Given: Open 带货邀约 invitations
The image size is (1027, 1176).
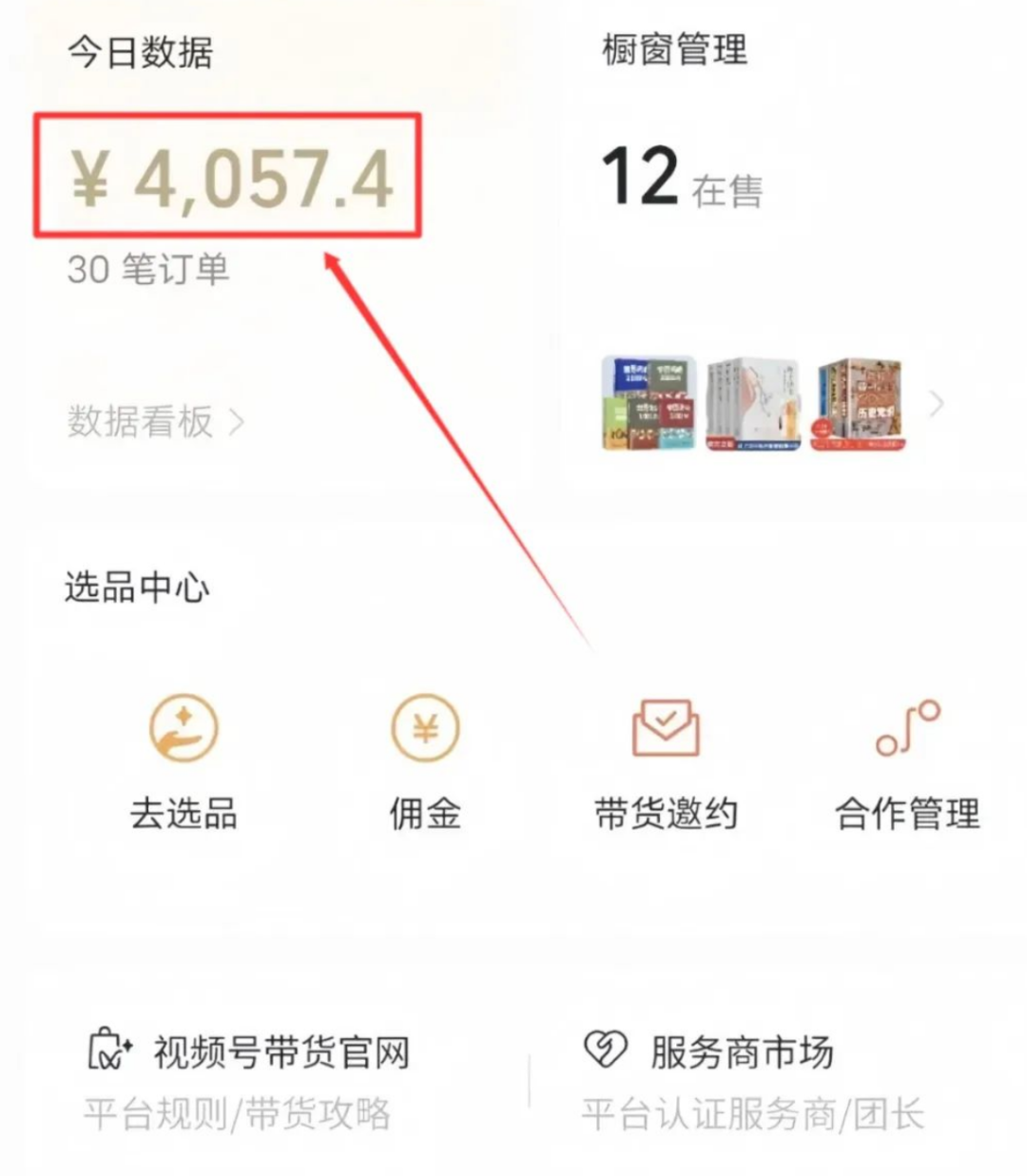Looking at the screenshot, I should click(x=666, y=761).
